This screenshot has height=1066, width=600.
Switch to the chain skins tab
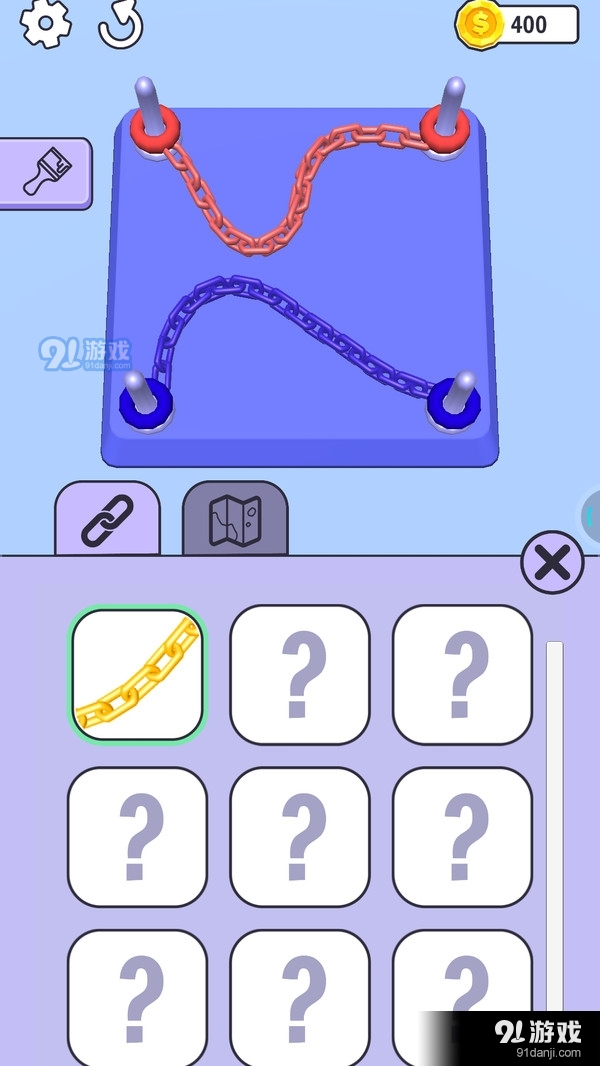click(x=107, y=519)
